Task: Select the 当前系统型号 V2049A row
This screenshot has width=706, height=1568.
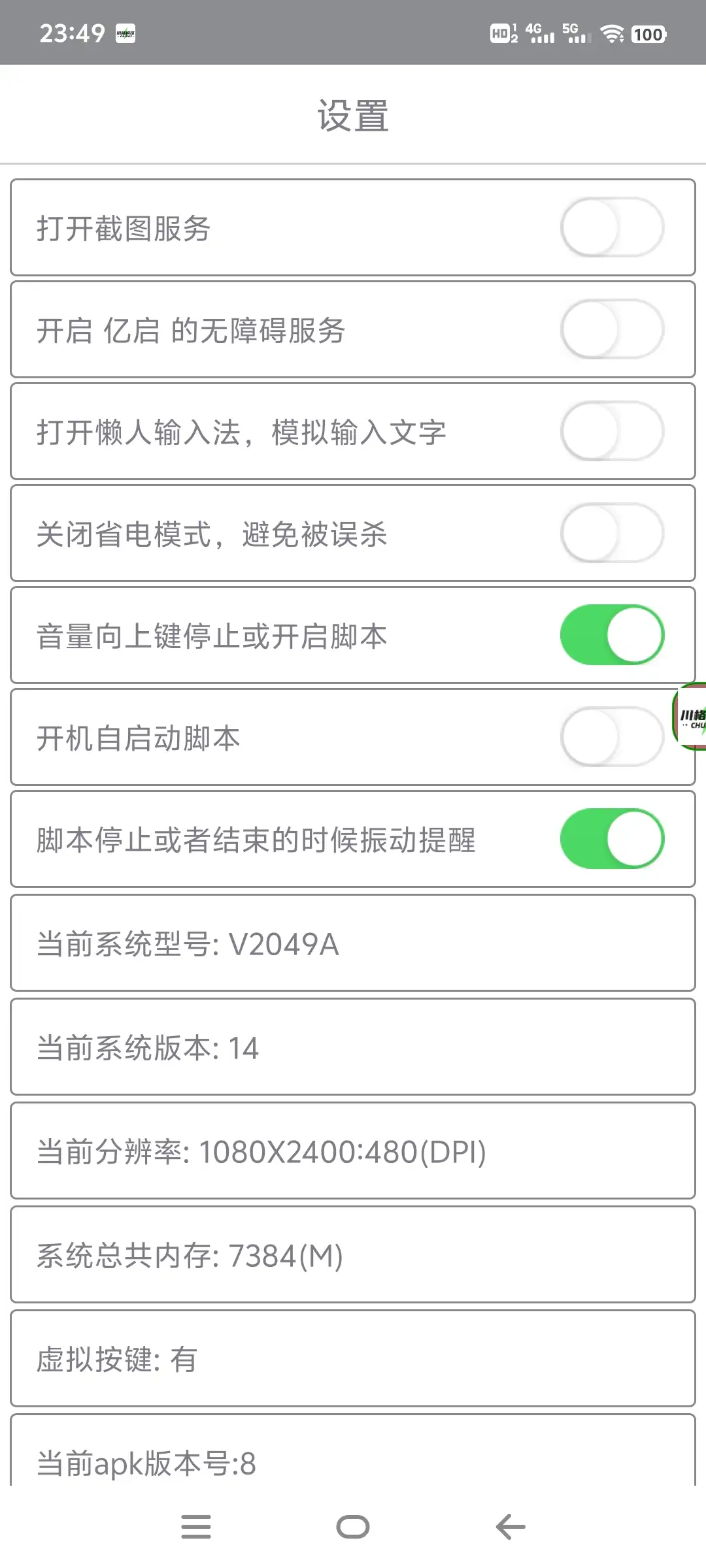Action: click(352, 943)
